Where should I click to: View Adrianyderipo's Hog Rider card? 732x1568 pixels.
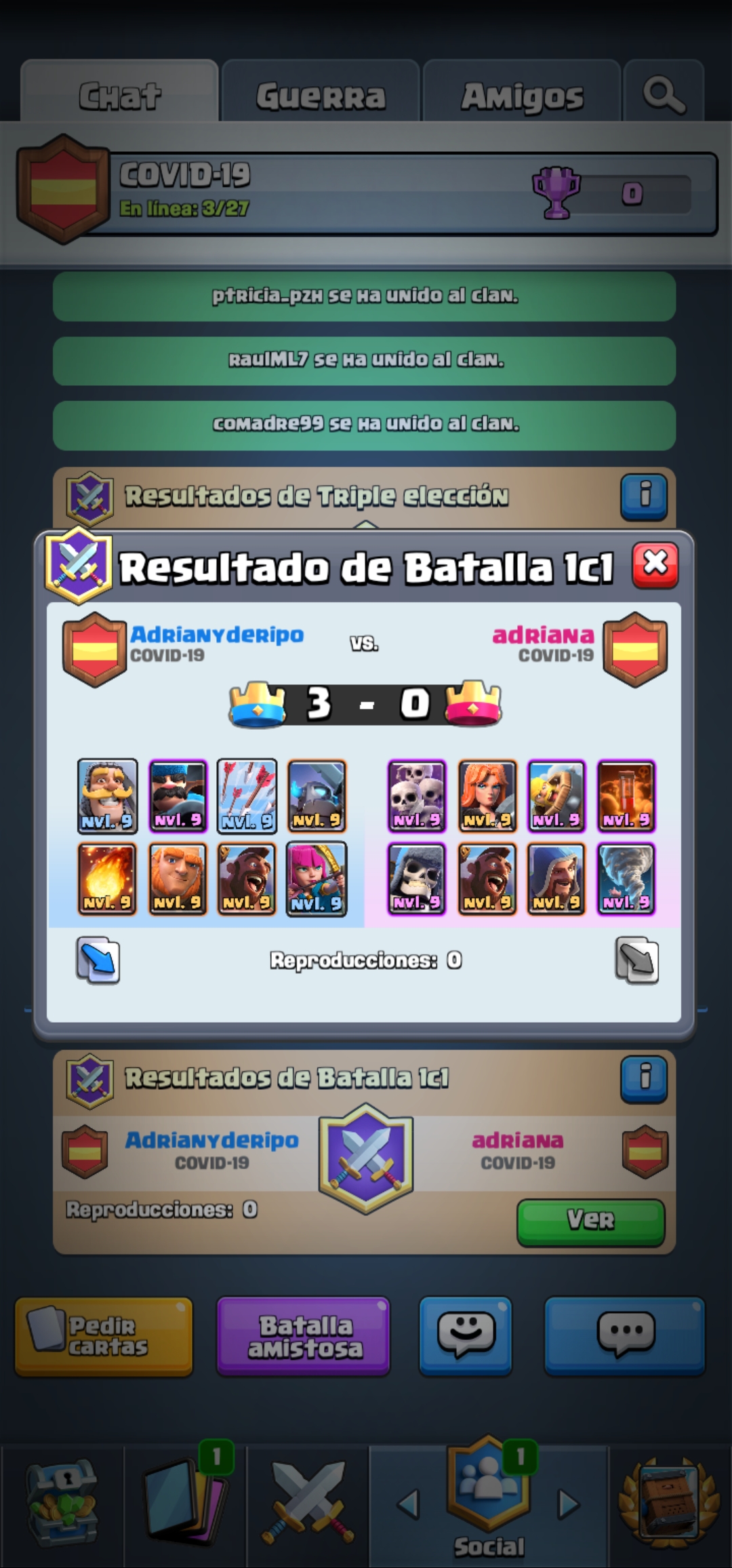point(247,879)
